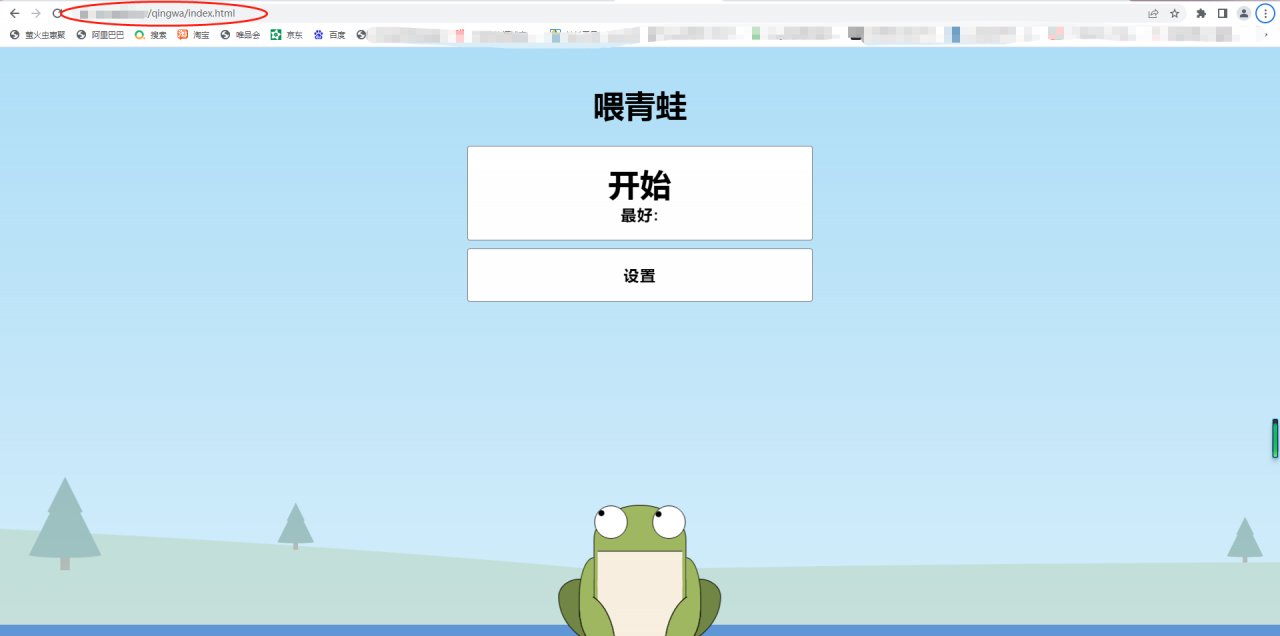Image resolution: width=1280 pixels, height=636 pixels.
Task: Bookmark this page with the star
Action: pyautogui.click(x=1175, y=13)
